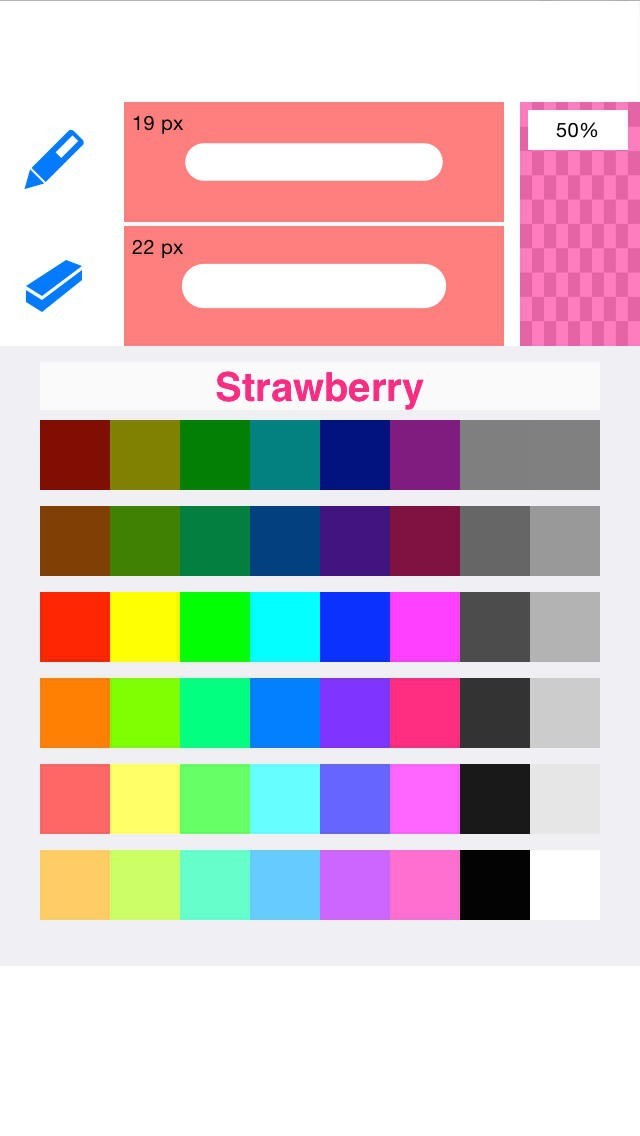Pick the orange color swatch

pos(75,713)
